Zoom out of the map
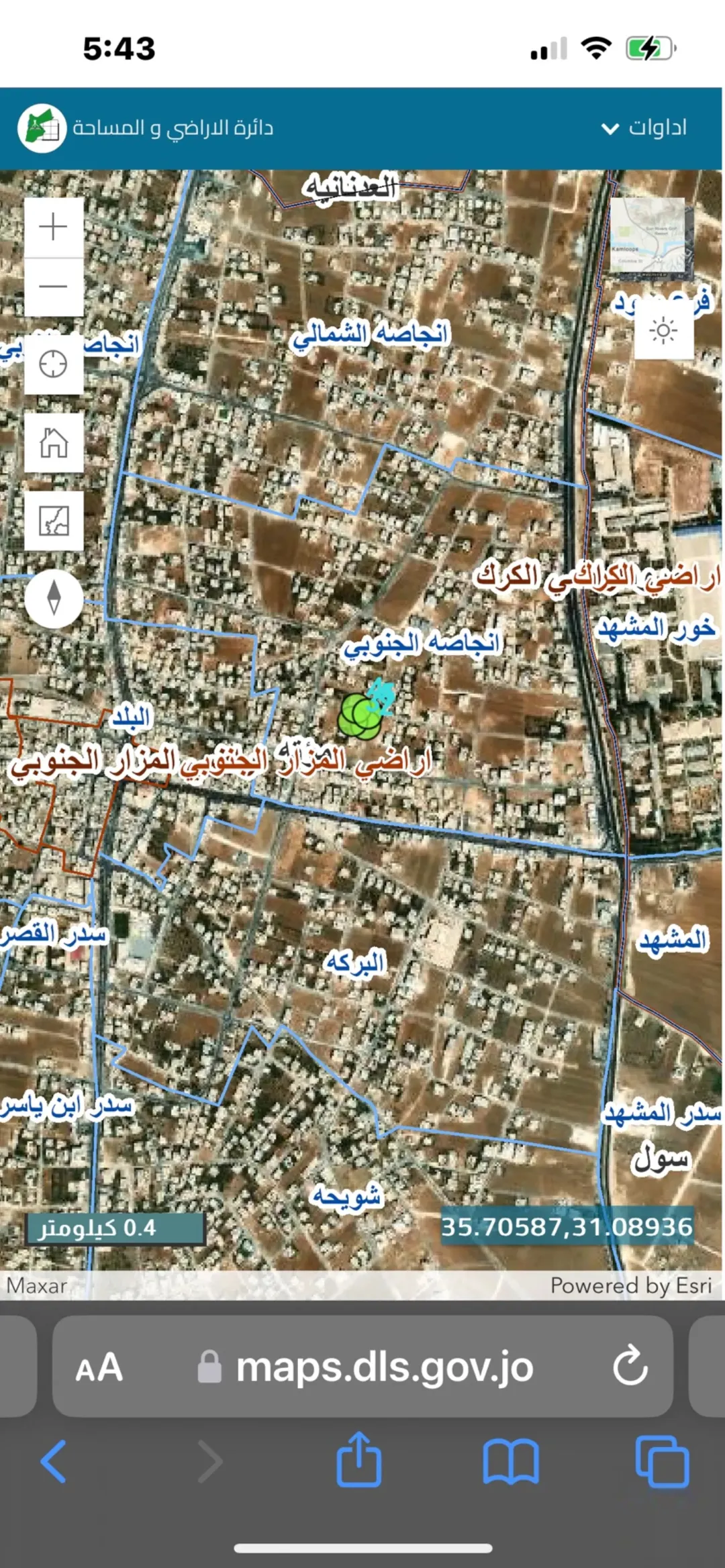The image size is (725, 1568). (54, 287)
